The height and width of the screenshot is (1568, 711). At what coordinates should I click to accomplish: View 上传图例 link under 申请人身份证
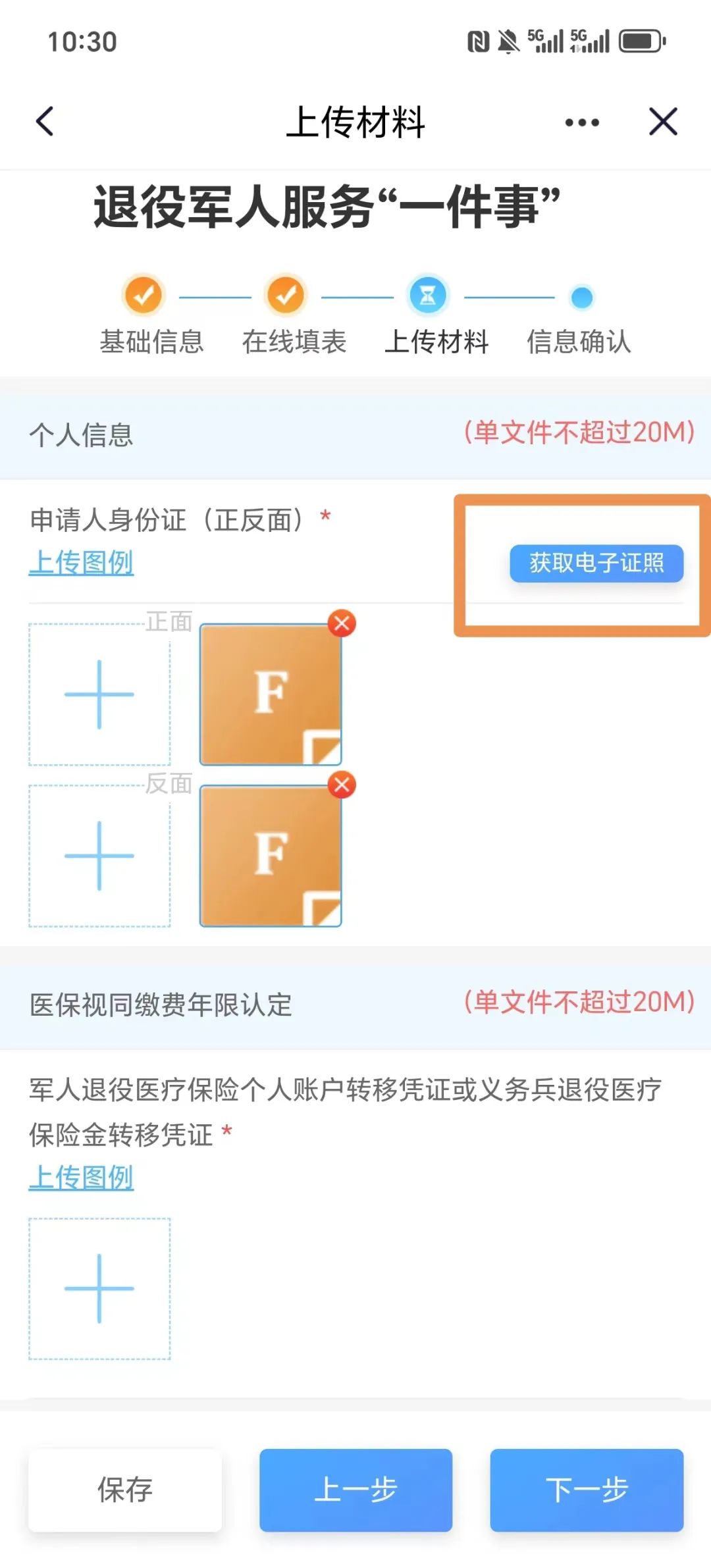coord(82,563)
